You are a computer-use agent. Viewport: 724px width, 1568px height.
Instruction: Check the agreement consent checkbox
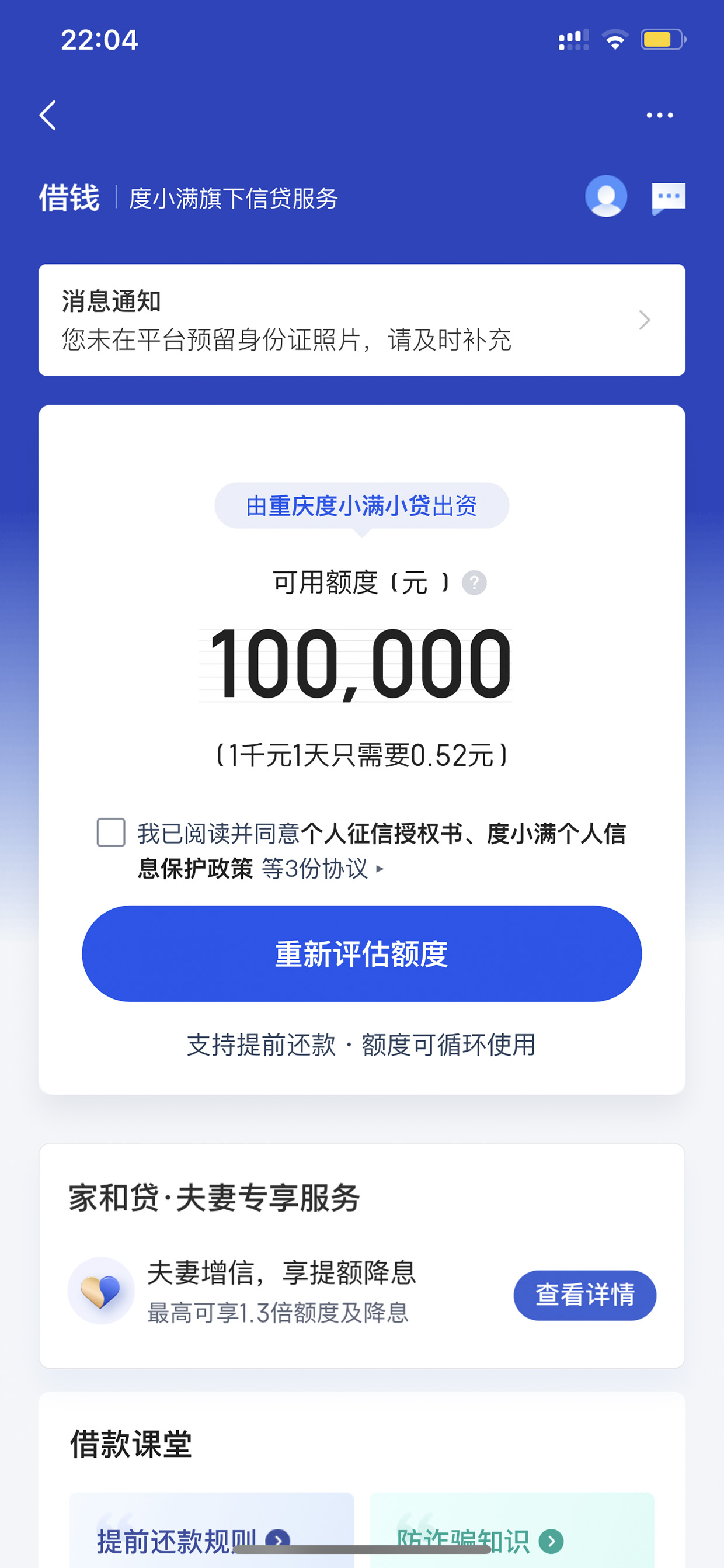pos(112,832)
